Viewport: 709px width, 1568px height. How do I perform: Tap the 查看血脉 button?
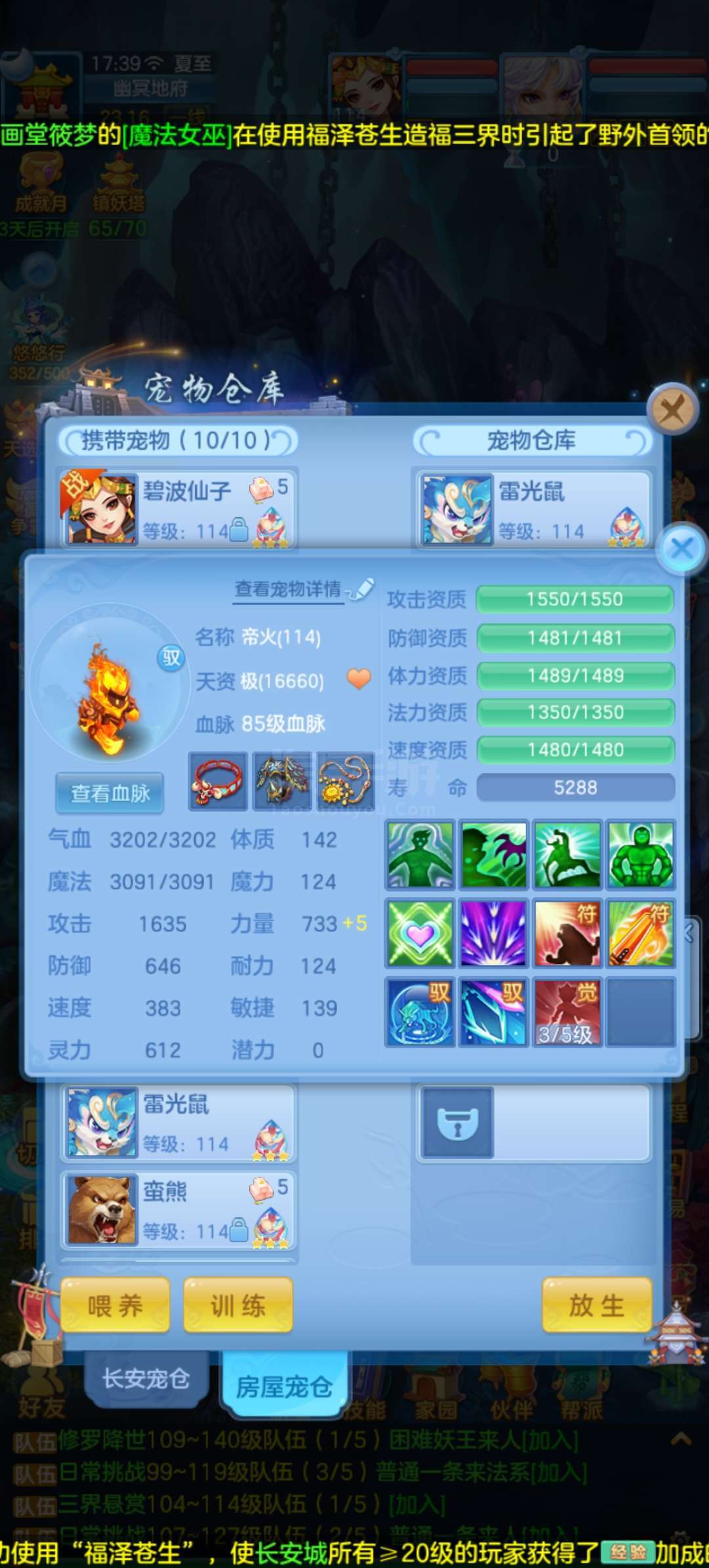(x=110, y=793)
